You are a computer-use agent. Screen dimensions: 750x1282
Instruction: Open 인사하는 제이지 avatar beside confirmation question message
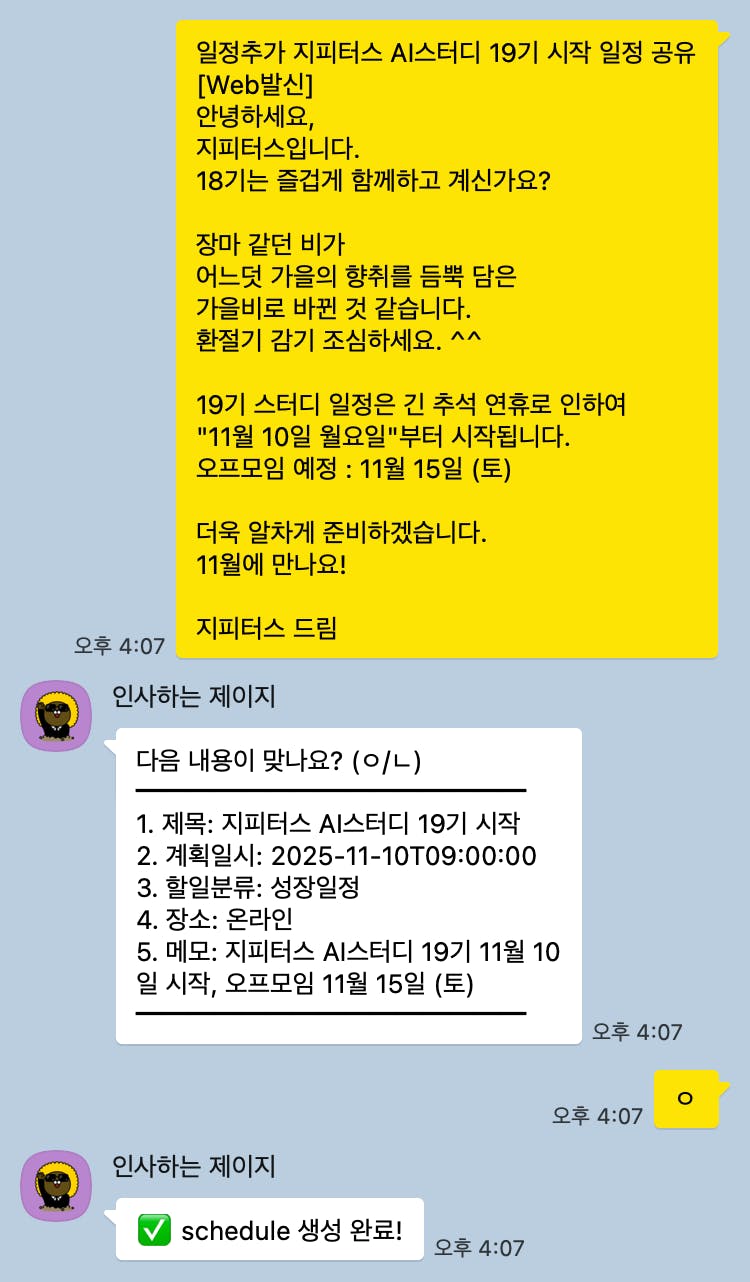tap(56, 715)
